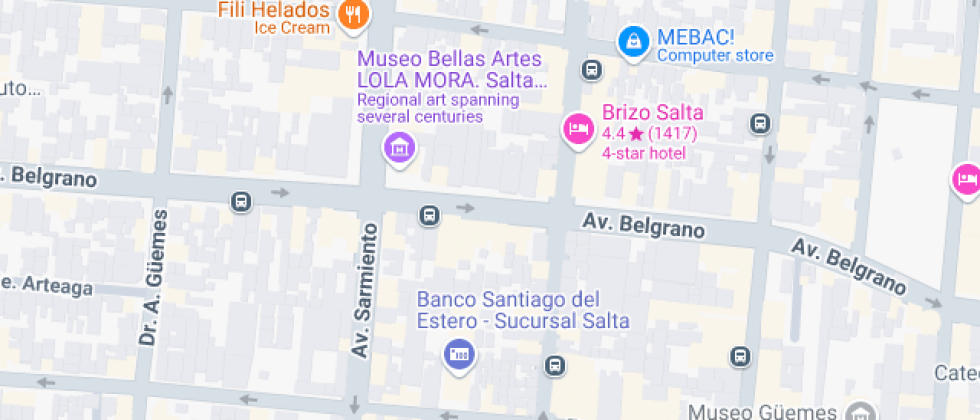This screenshot has width=980, height=420.
Task: Select the bus stop right of Banco Santiago pin
Action: click(x=554, y=366)
